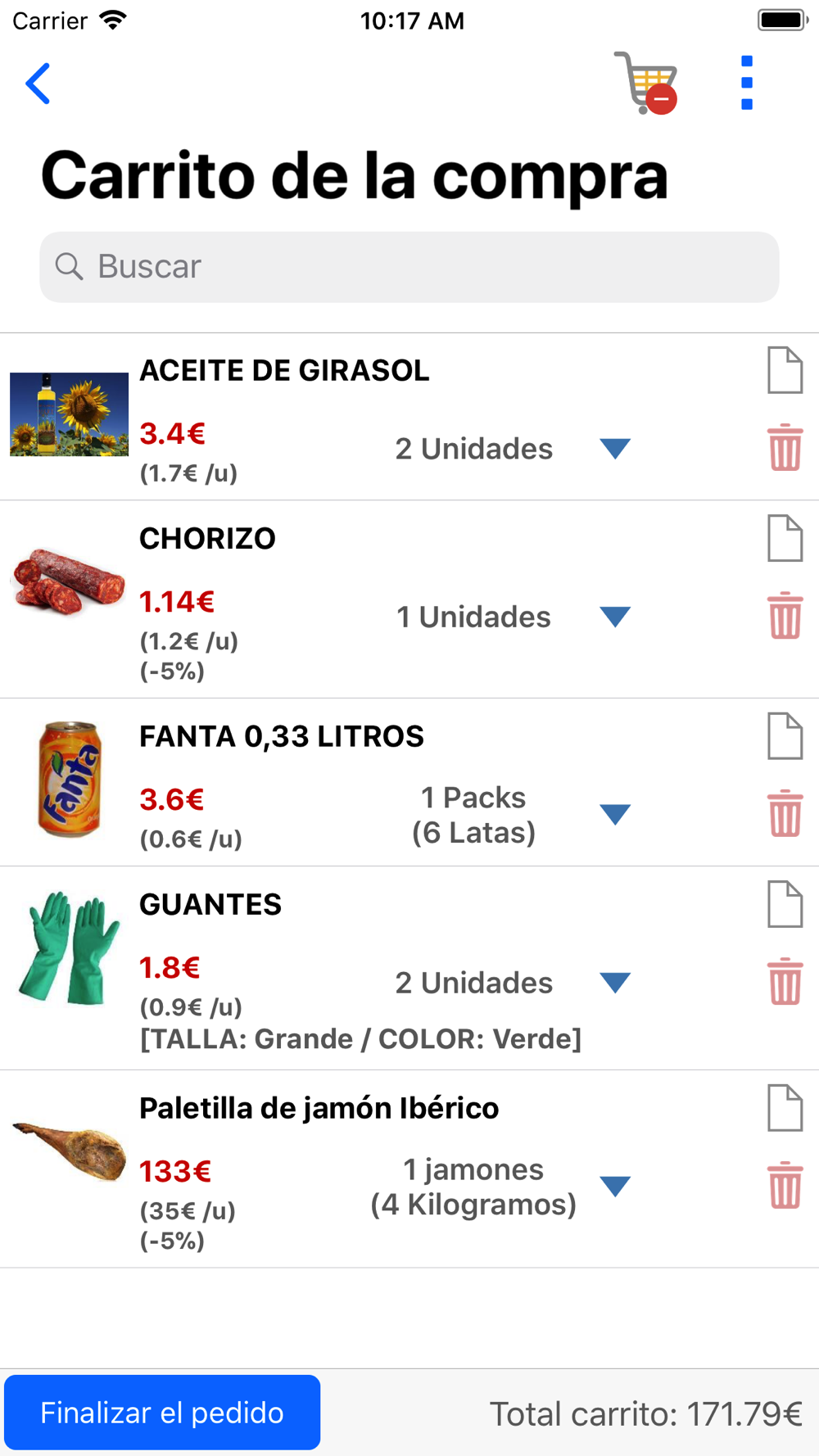
Task: Tap the empty cart icon with red minus
Action: coord(646,83)
